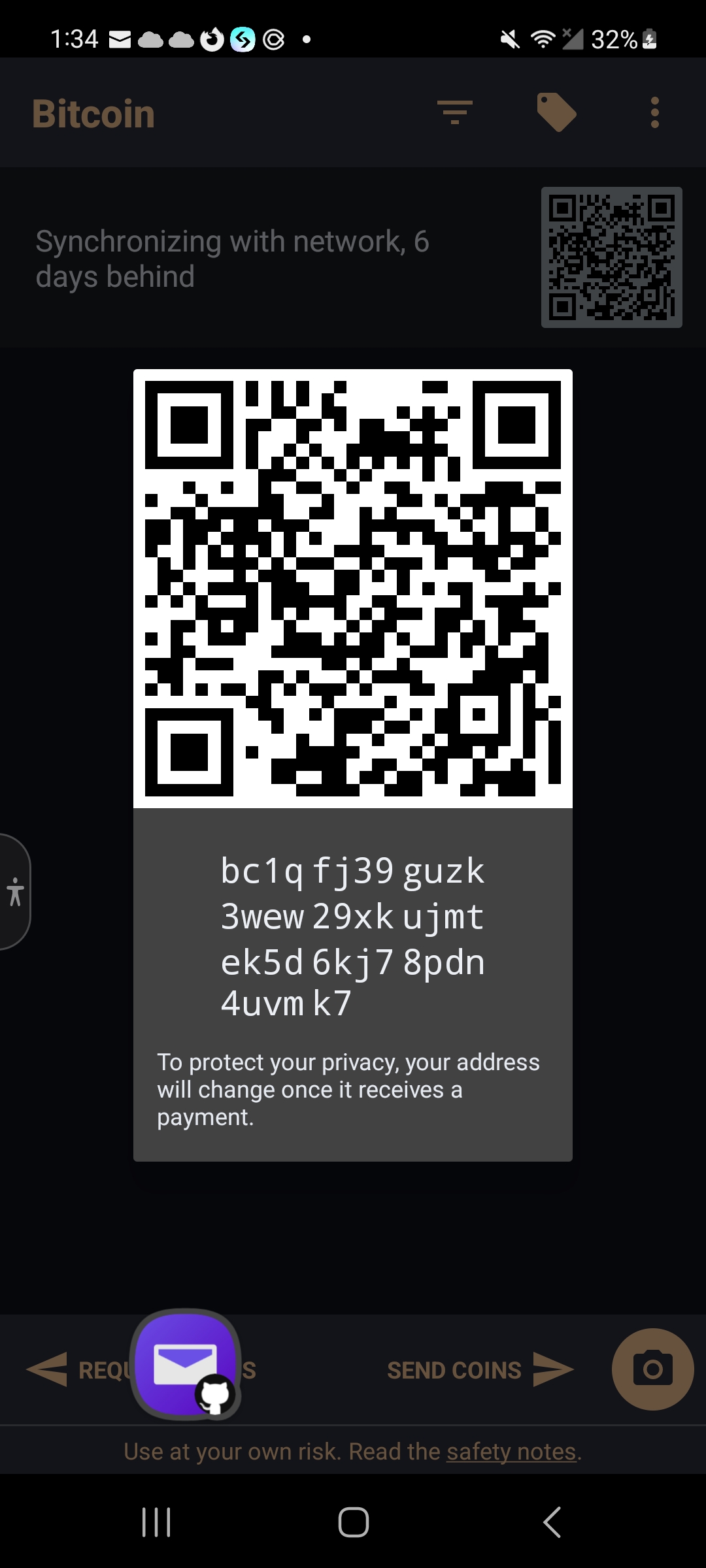Go back using system navigation
This screenshot has height=1568, width=706.
point(552,1522)
